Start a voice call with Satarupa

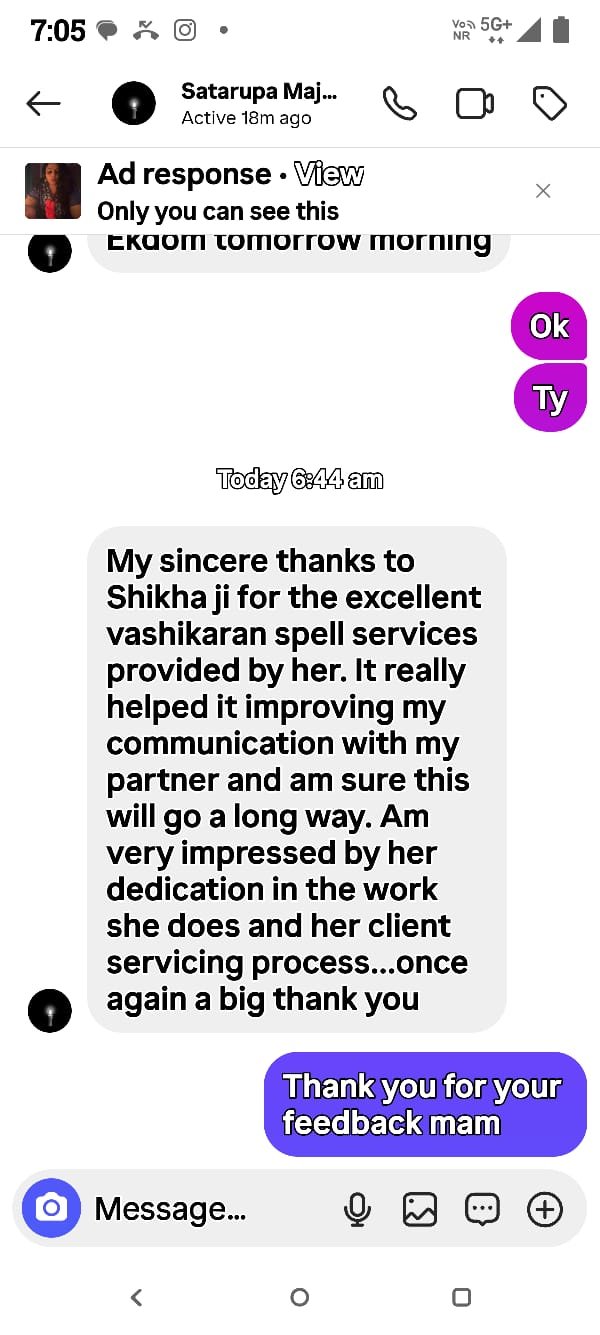(400, 104)
